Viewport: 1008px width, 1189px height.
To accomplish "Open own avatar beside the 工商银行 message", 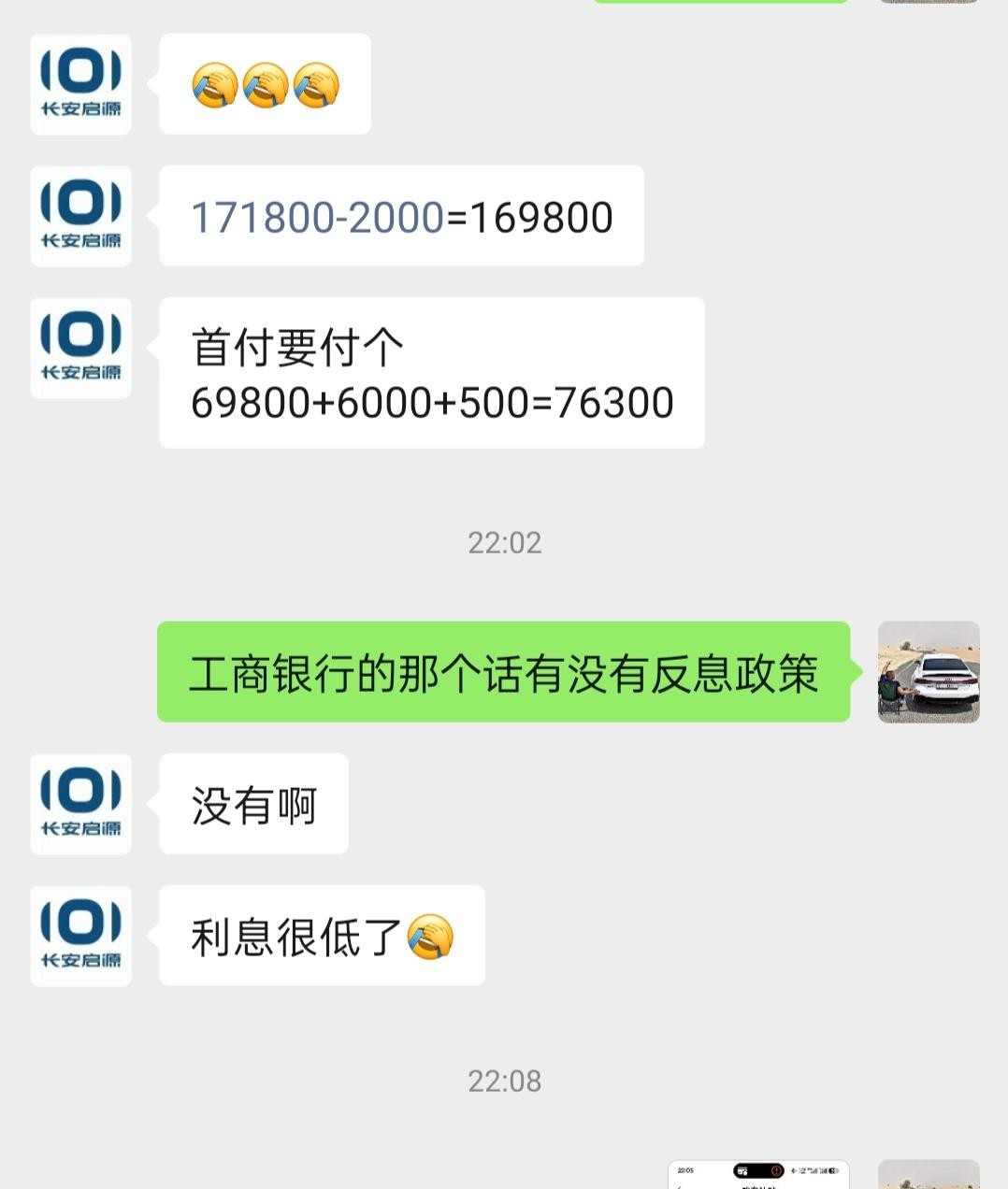I will (928, 671).
